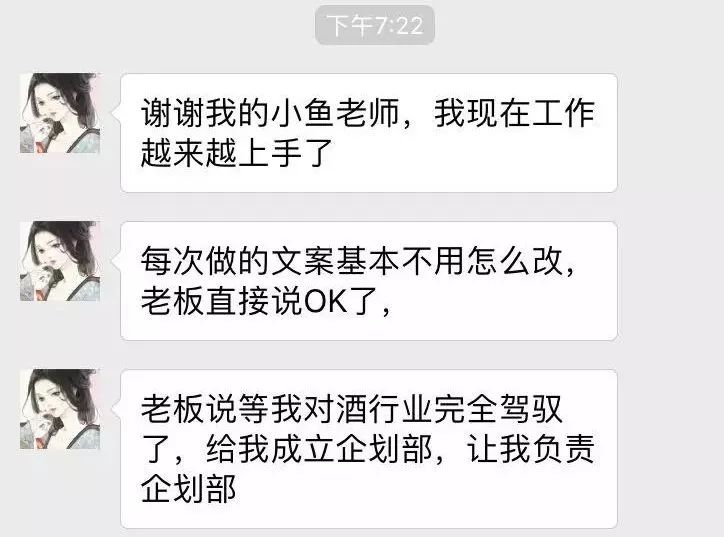View profile from avatar beside the 老板说等我对酒行业 message

[59, 409]
